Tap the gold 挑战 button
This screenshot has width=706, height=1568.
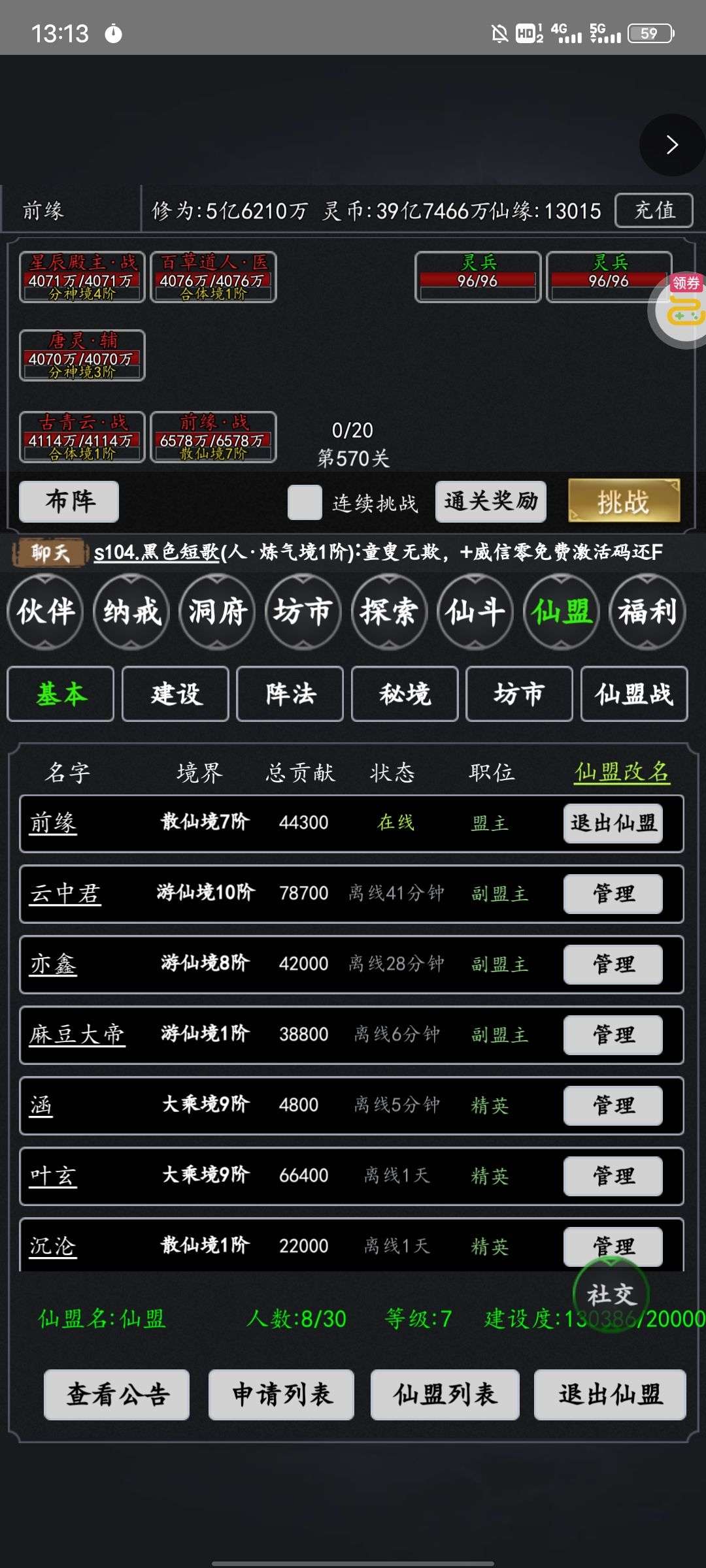624,500
